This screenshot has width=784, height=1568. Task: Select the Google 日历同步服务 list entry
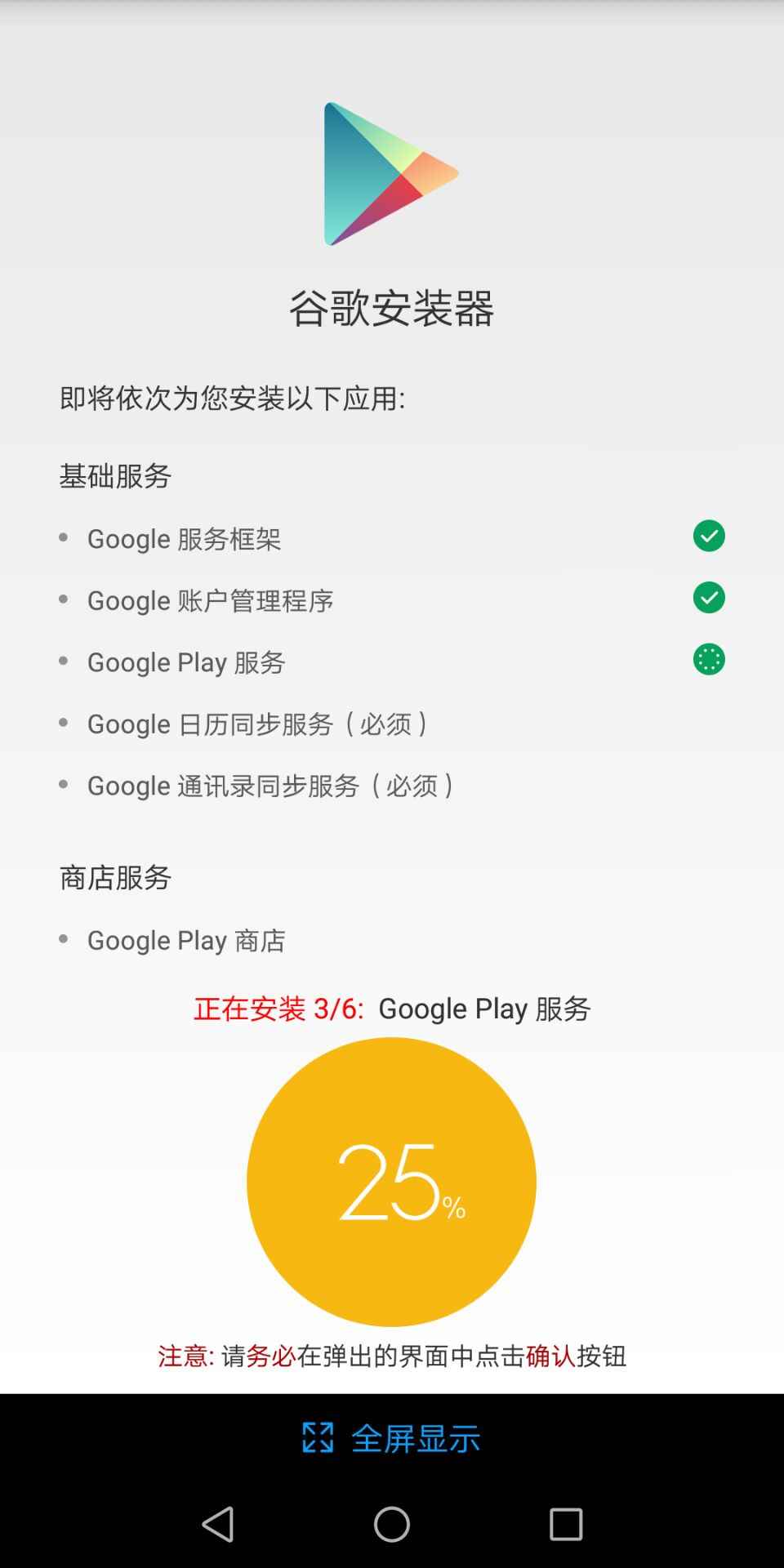[x=260, y=724]
